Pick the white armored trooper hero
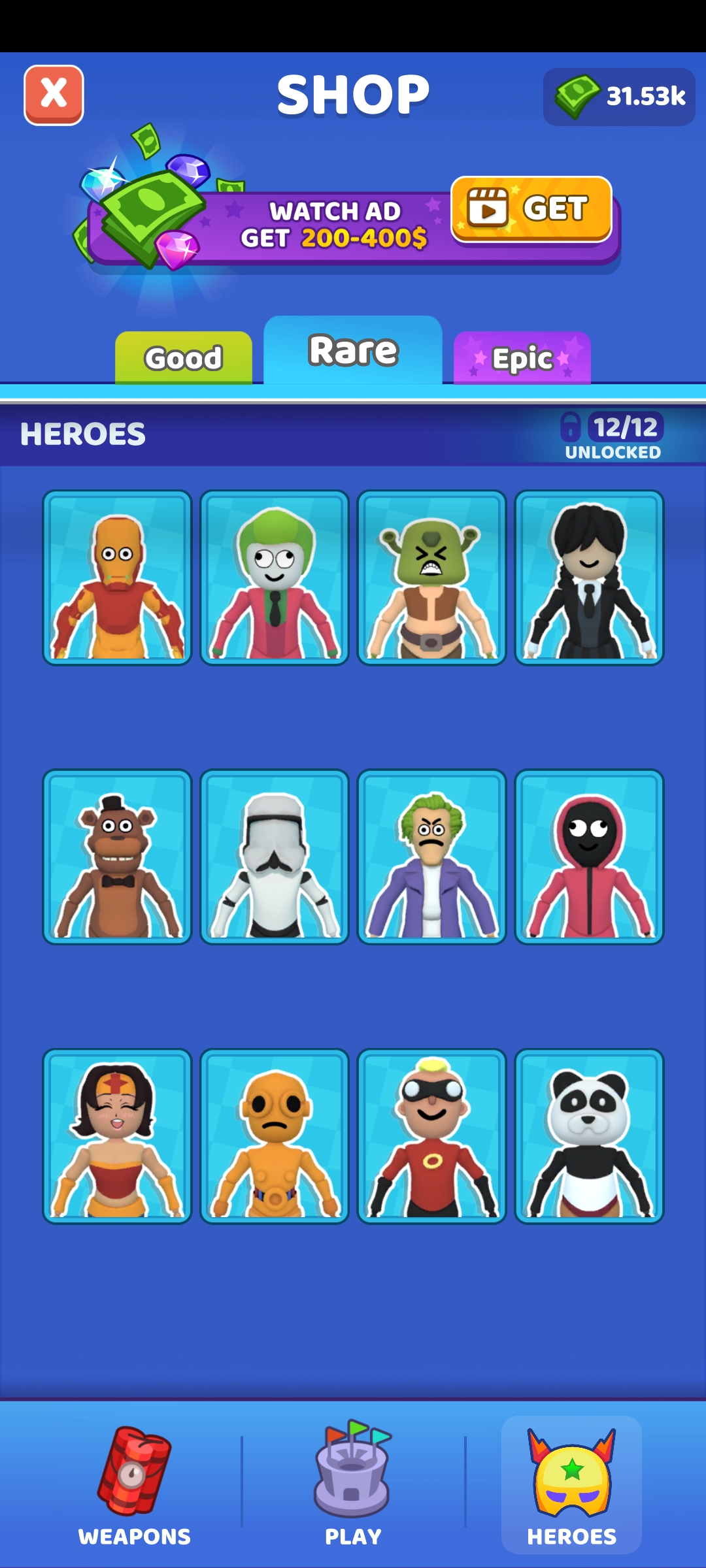Image resolution: width=706 pixels, height=1568 pixels. pos(275,857)
